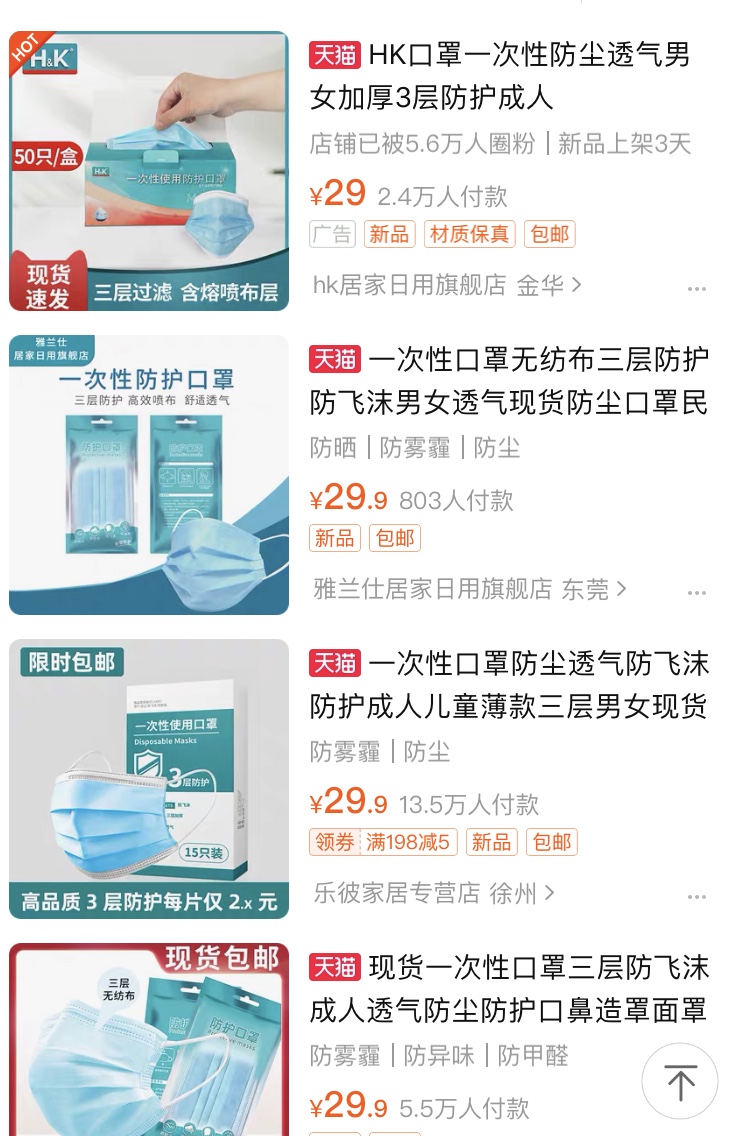734x1136 pixels.
Task: Jump back to top of results
Action: coord(680,1082)
